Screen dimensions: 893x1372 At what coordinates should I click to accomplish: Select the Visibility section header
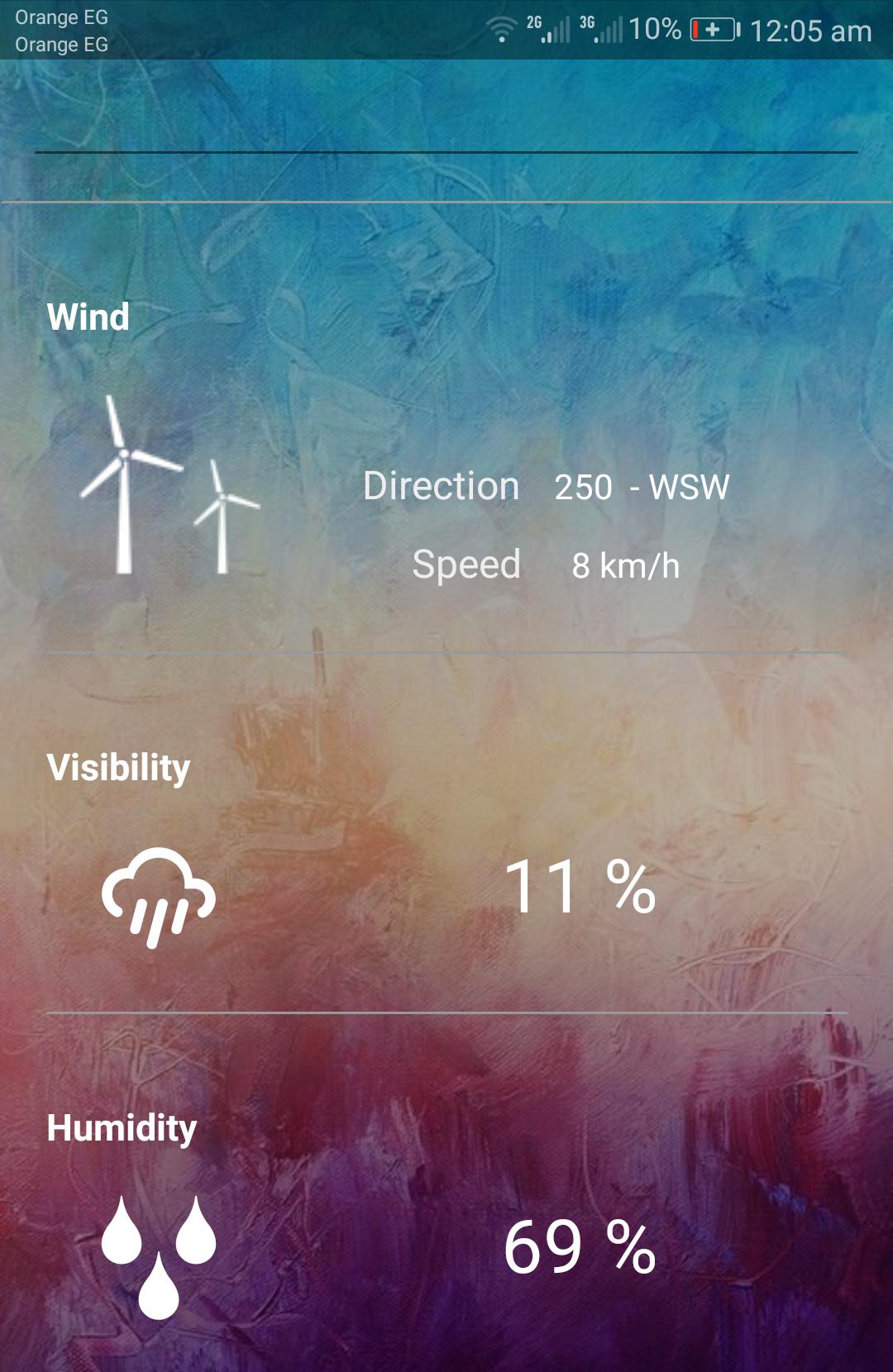[120, 769]
